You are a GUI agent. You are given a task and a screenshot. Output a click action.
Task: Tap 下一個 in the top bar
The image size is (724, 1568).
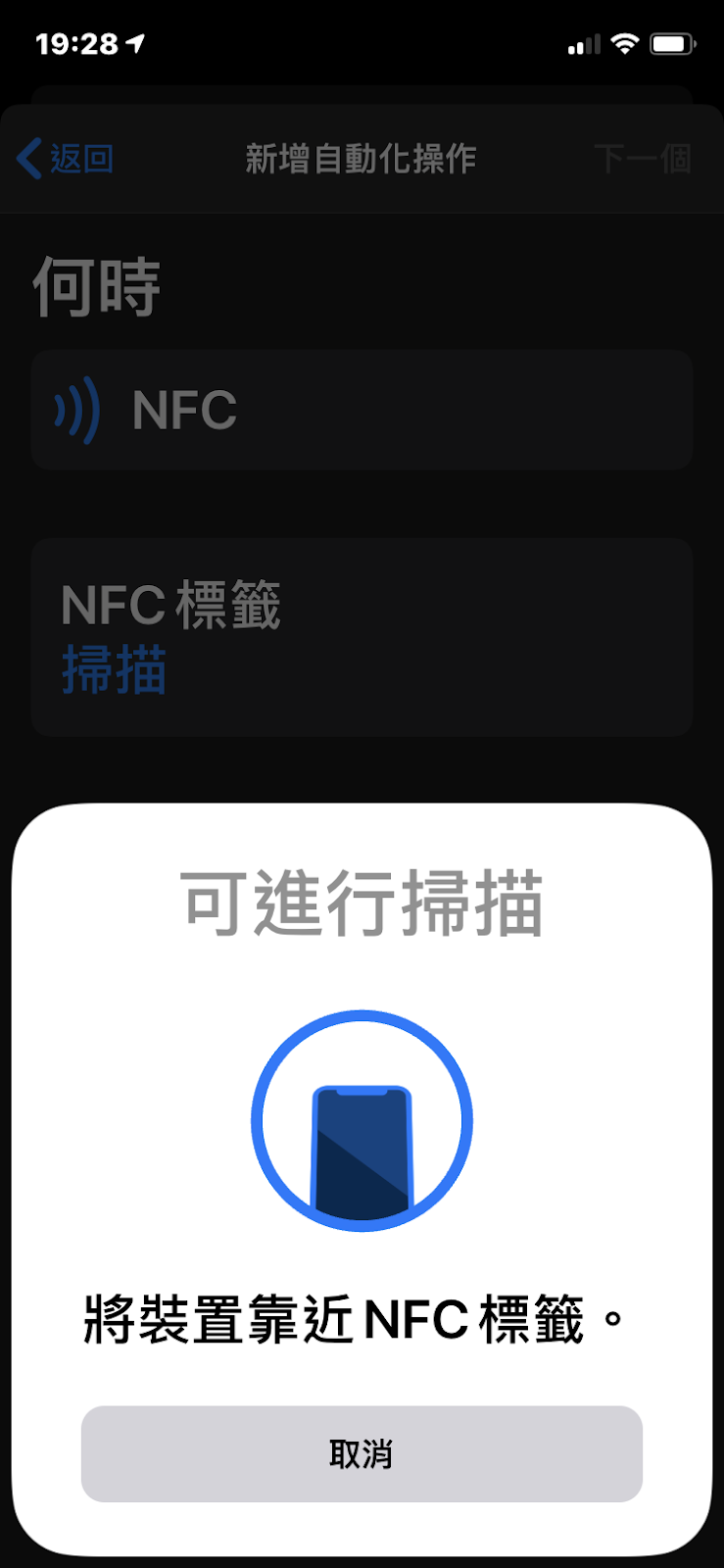pyautogui.click(x=642, y=158)
